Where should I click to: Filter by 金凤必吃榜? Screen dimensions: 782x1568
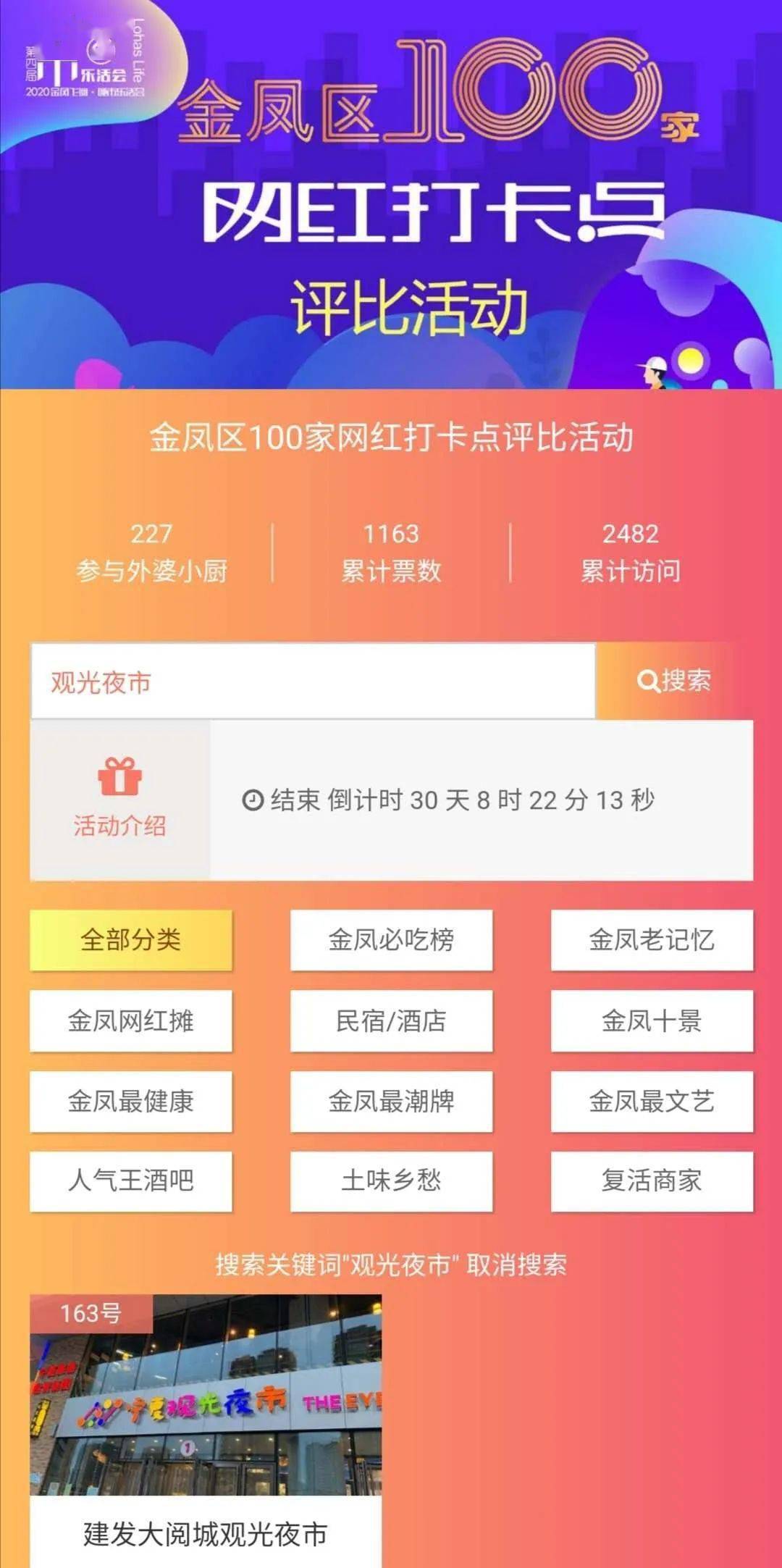pos(391,940)
